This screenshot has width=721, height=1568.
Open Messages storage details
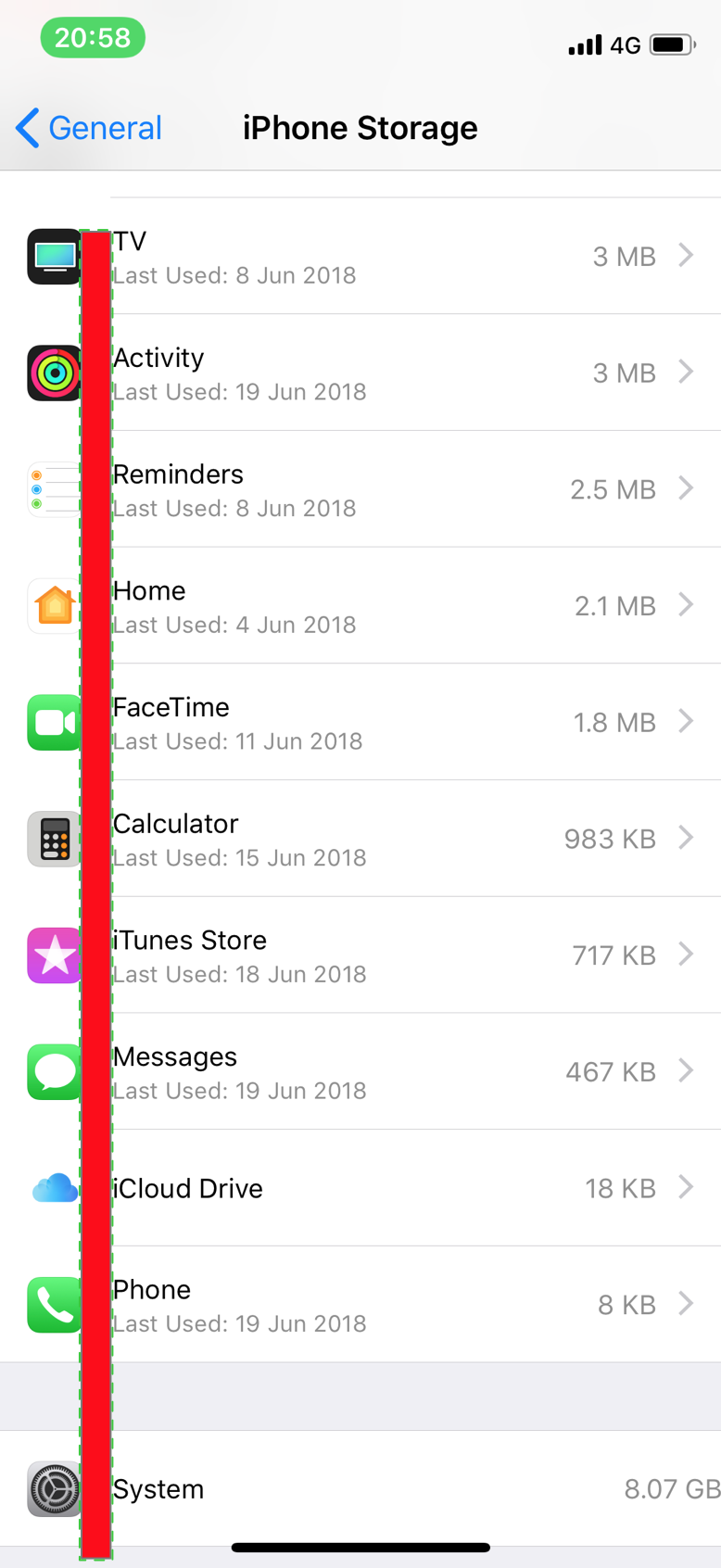pos(371,1072)
